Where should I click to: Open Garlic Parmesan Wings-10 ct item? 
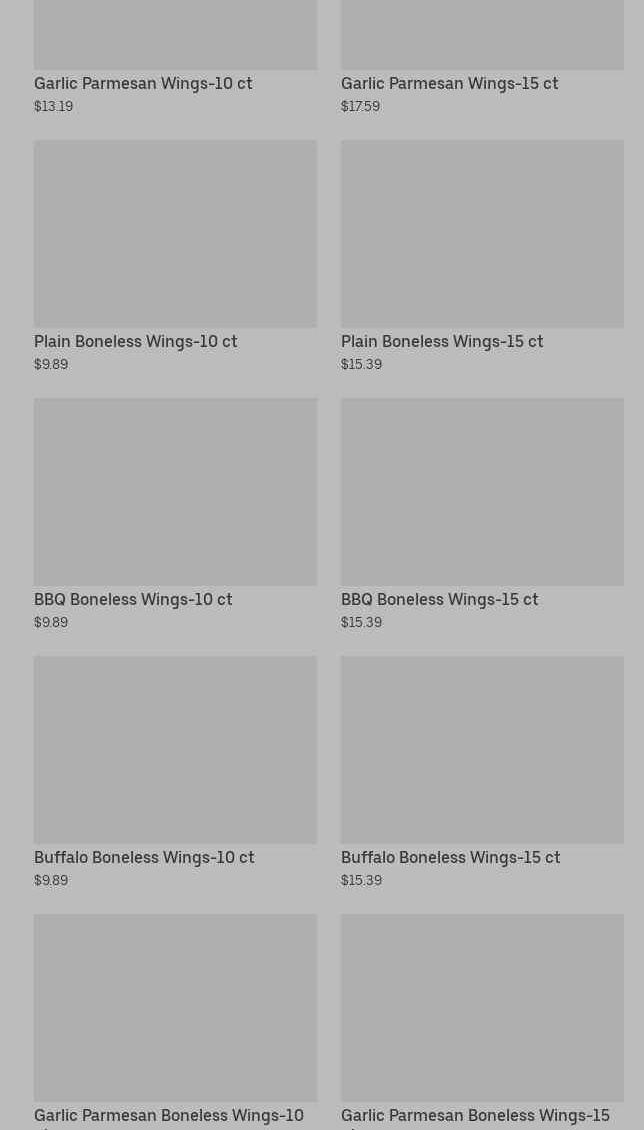[175, 57]
